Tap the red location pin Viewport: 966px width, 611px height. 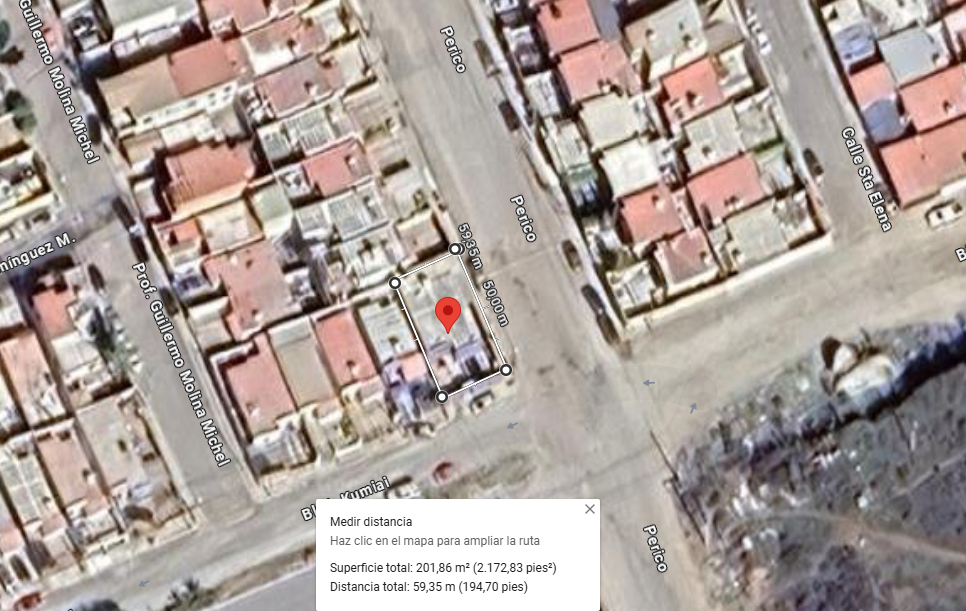(448, 314)
